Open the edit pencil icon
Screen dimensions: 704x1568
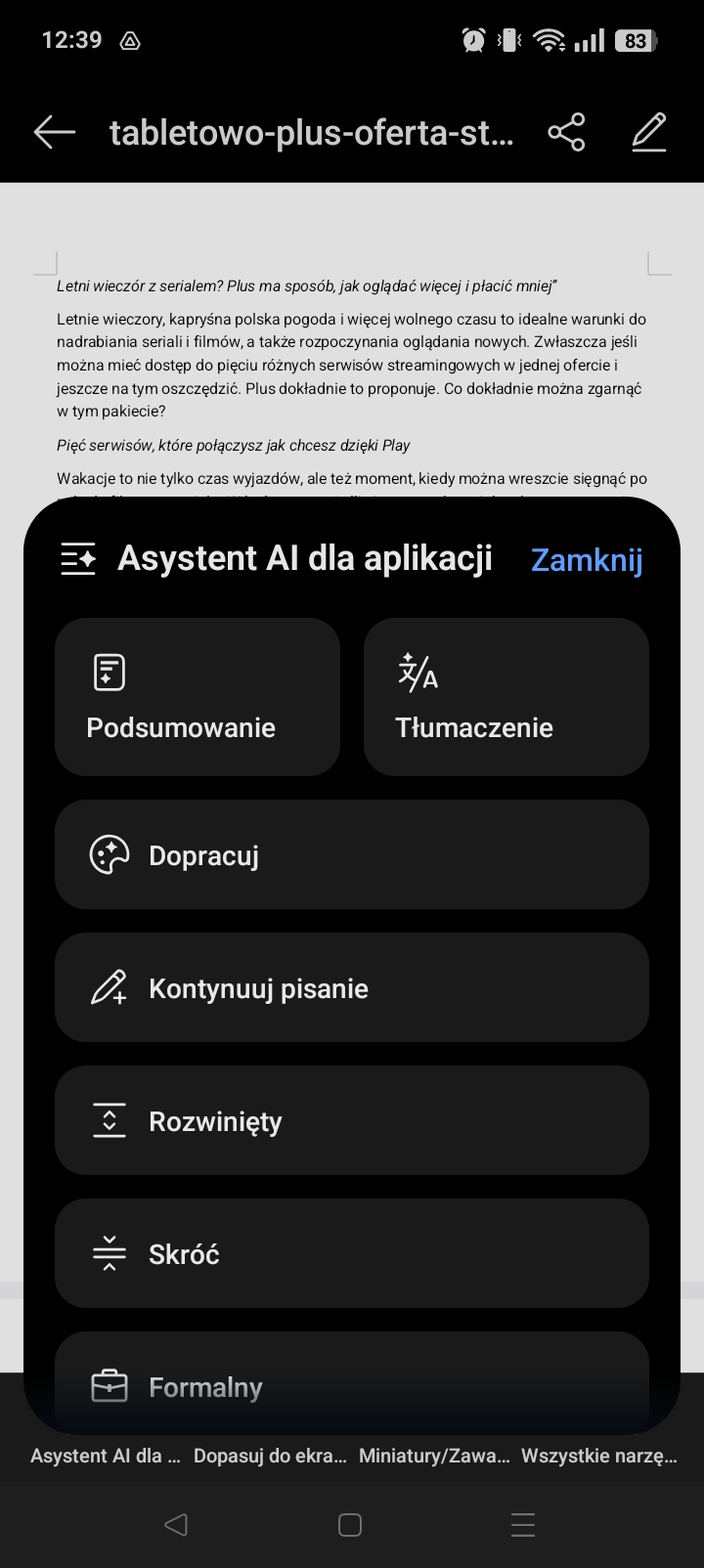click(649, 132)
